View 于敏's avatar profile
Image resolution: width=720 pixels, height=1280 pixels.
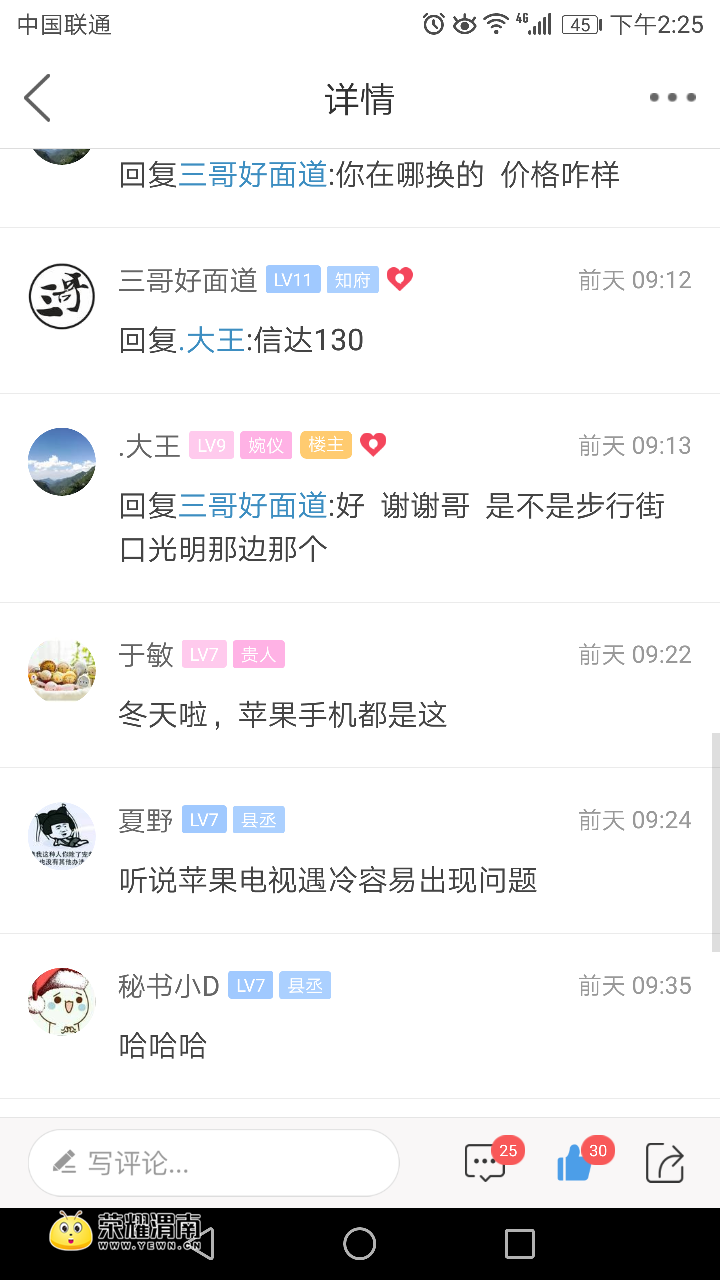[62, 671]
